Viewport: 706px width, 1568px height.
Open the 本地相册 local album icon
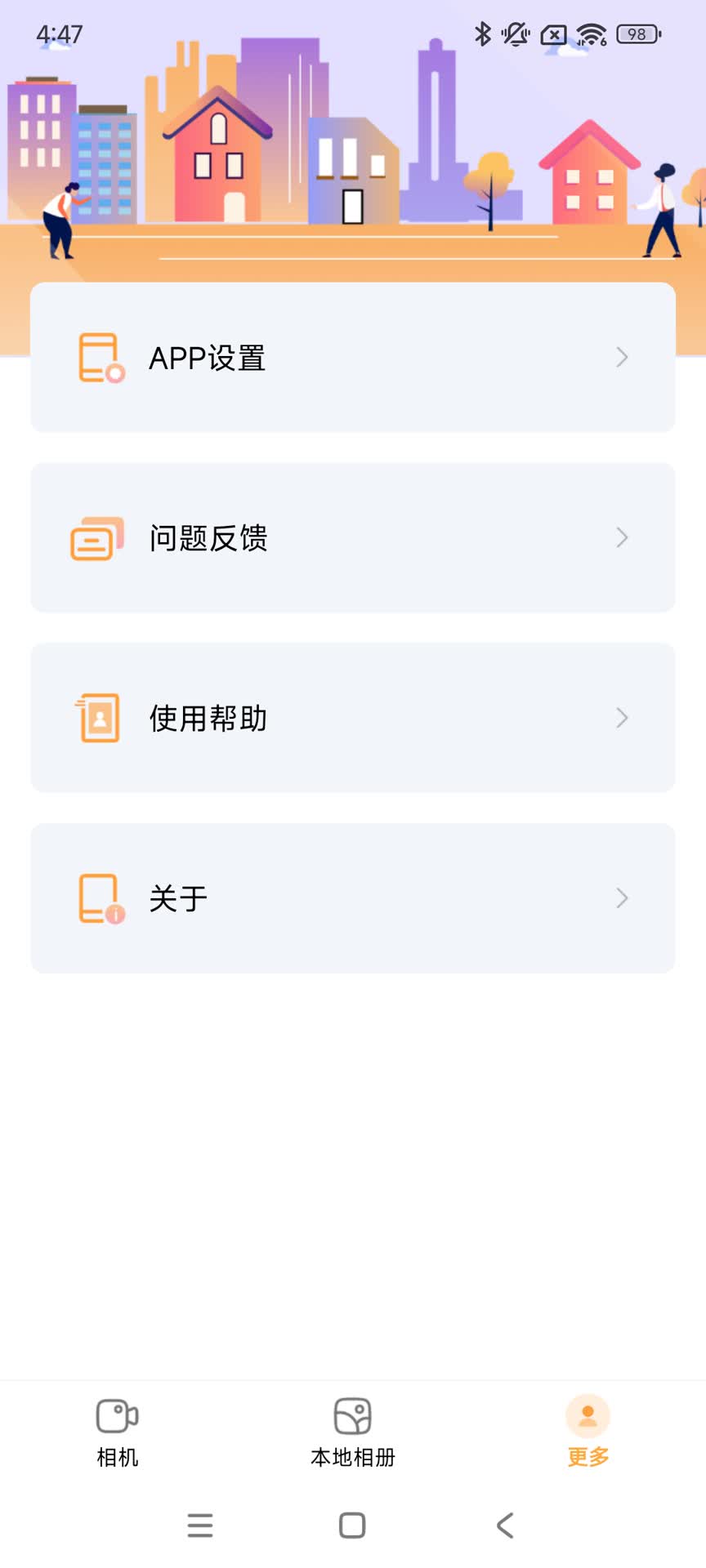click(351, 1414)
